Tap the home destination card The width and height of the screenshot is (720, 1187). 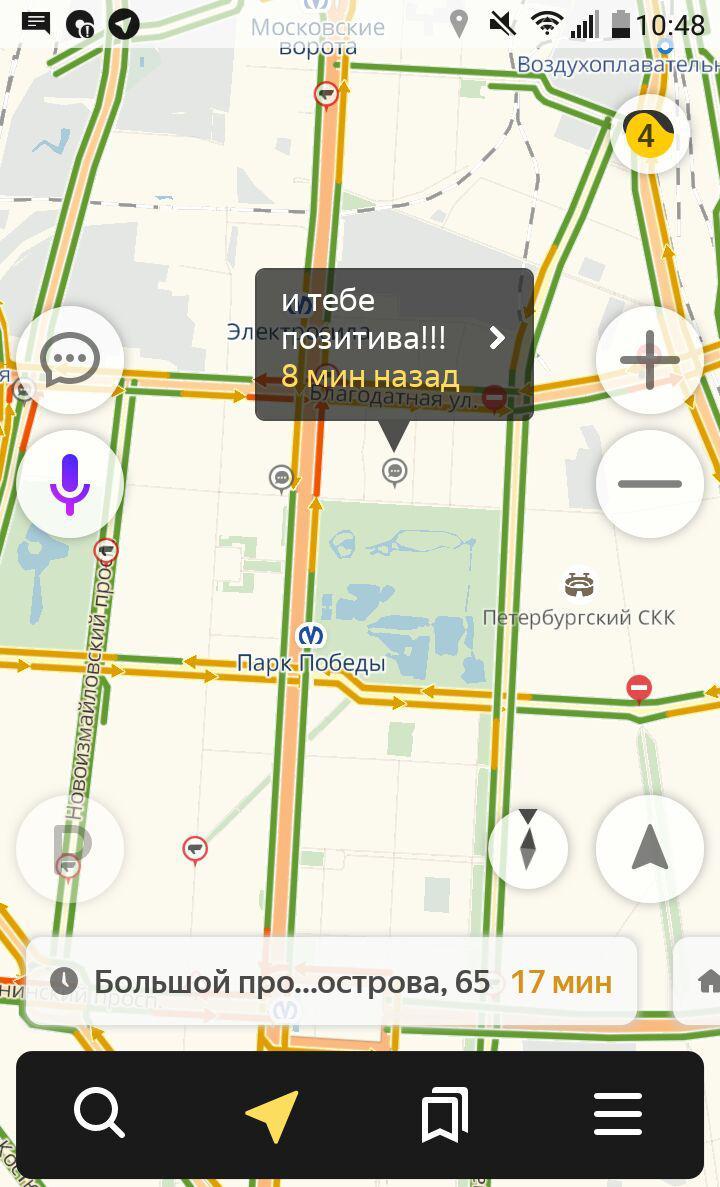[x=697, y=982]
